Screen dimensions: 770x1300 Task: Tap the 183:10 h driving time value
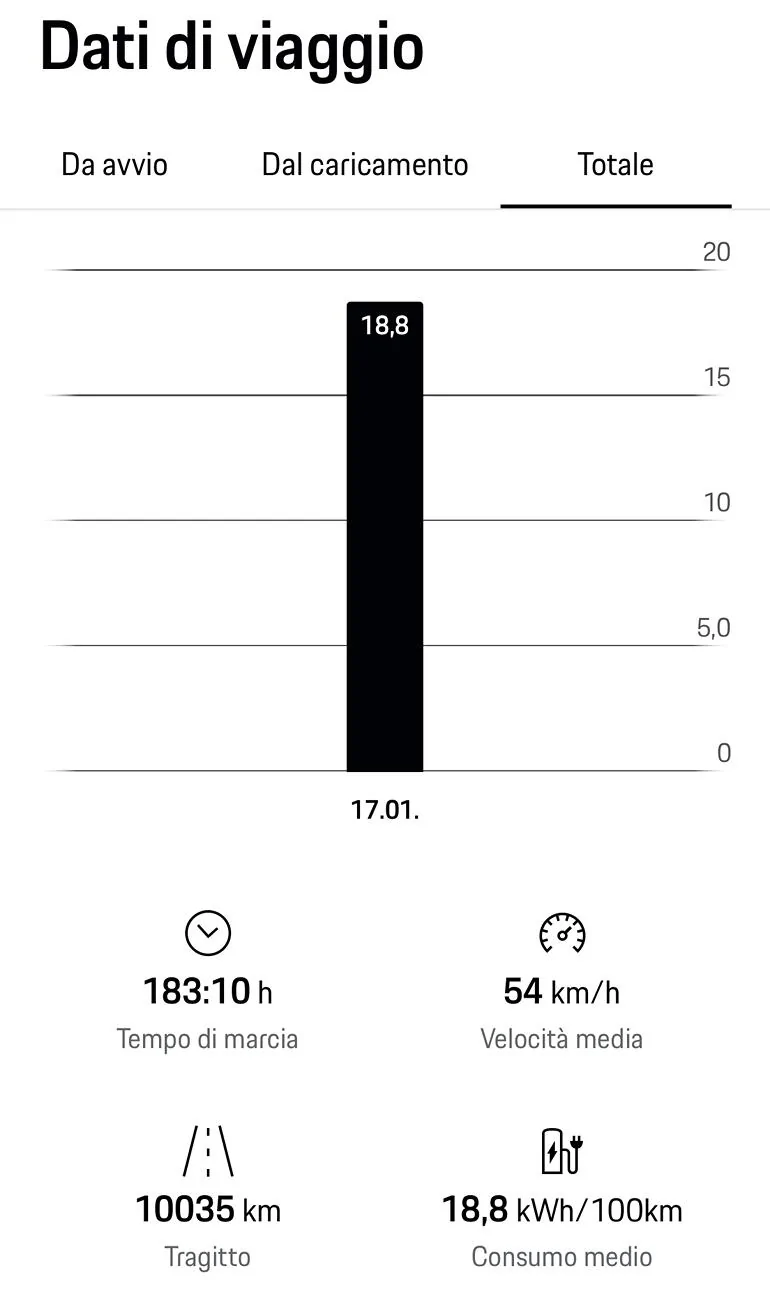[207, 991]
